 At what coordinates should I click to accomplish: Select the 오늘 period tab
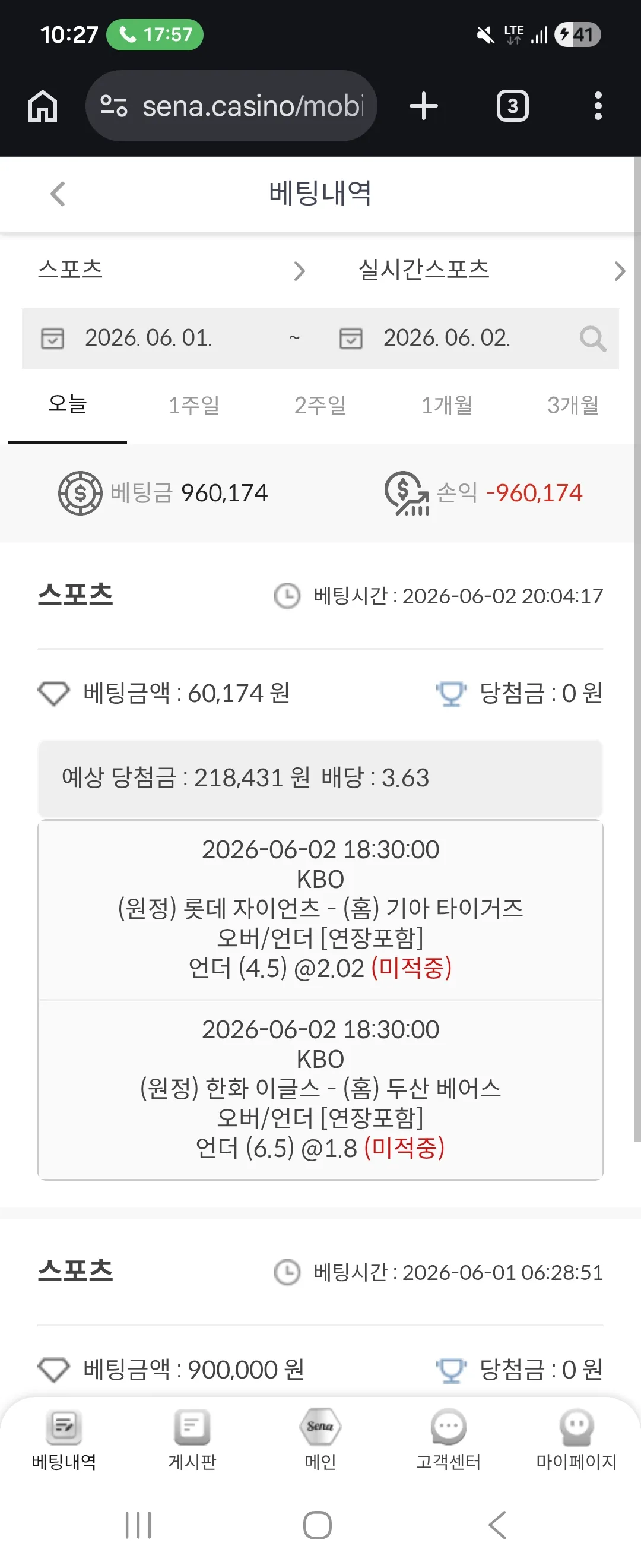(x=68, y=404)
